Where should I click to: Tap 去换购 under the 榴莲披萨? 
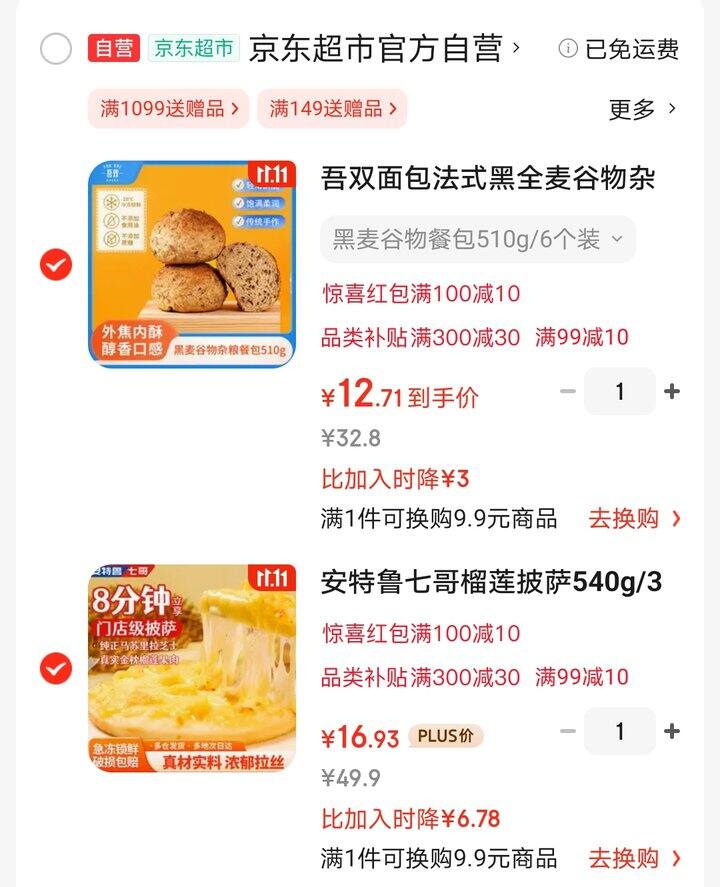point(634,858)
